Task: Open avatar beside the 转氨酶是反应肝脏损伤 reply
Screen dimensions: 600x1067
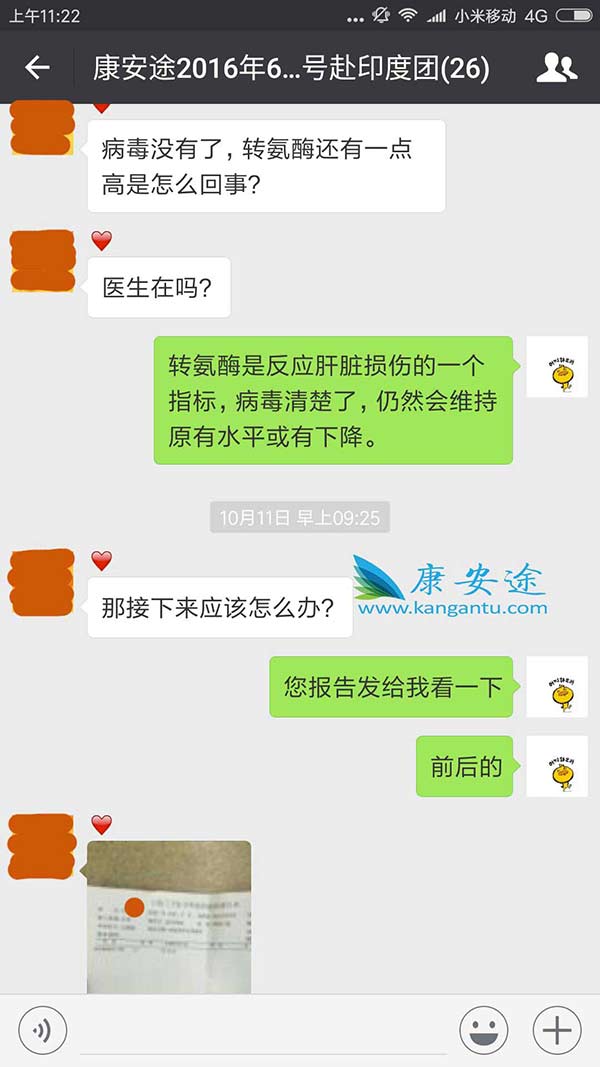Action: 557,367
